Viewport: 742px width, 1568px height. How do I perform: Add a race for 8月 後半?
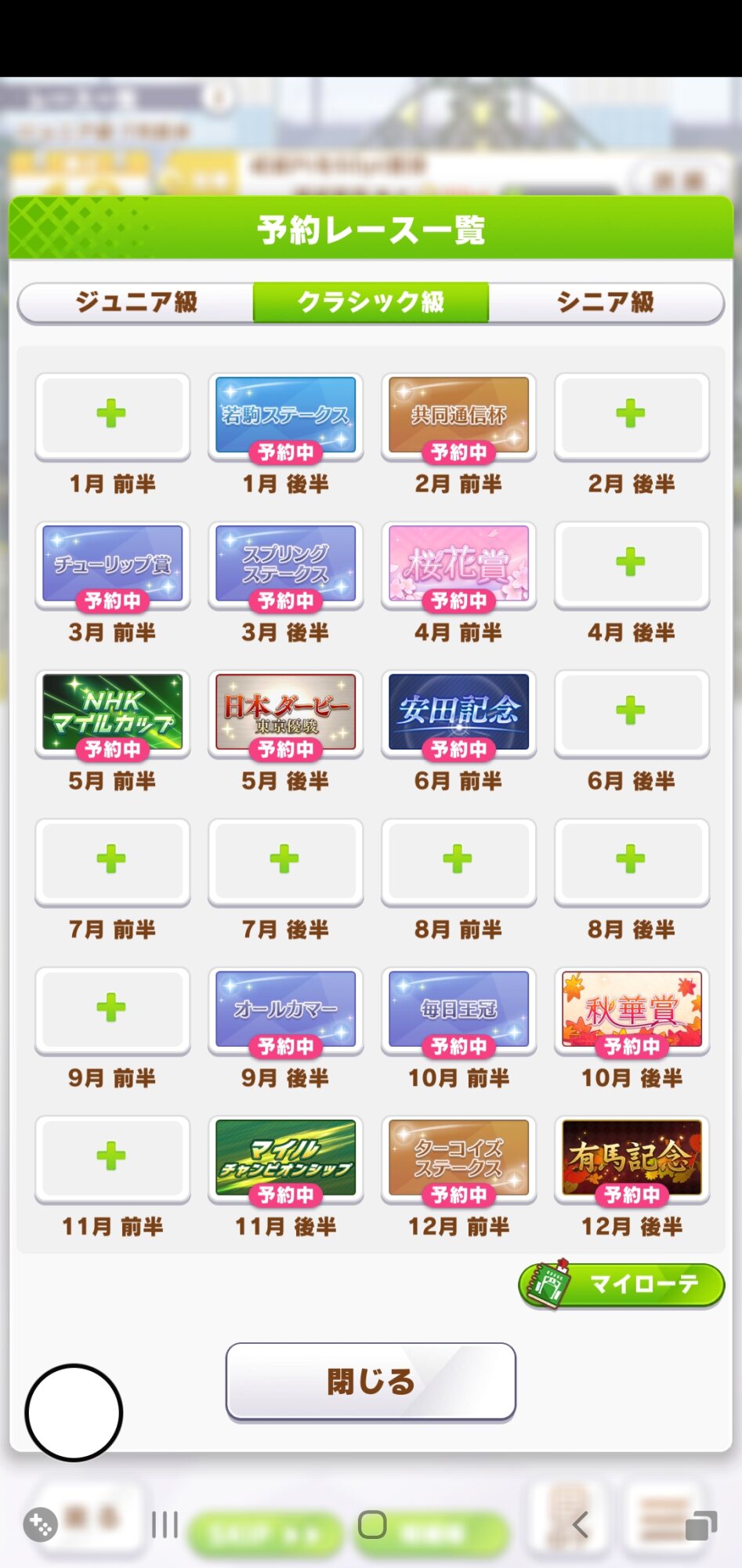[632, 860]
